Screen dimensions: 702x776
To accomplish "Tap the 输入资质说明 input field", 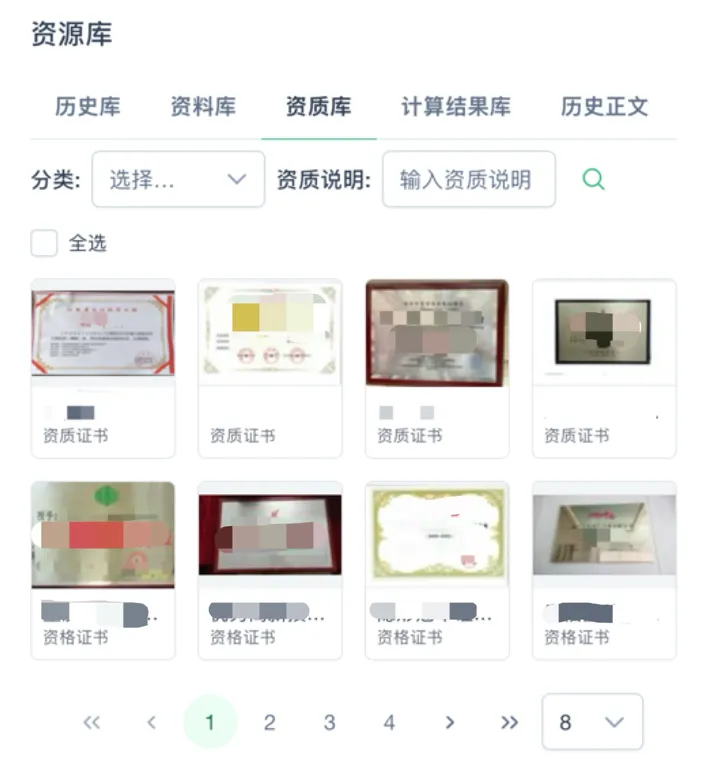I will point(468,180).
